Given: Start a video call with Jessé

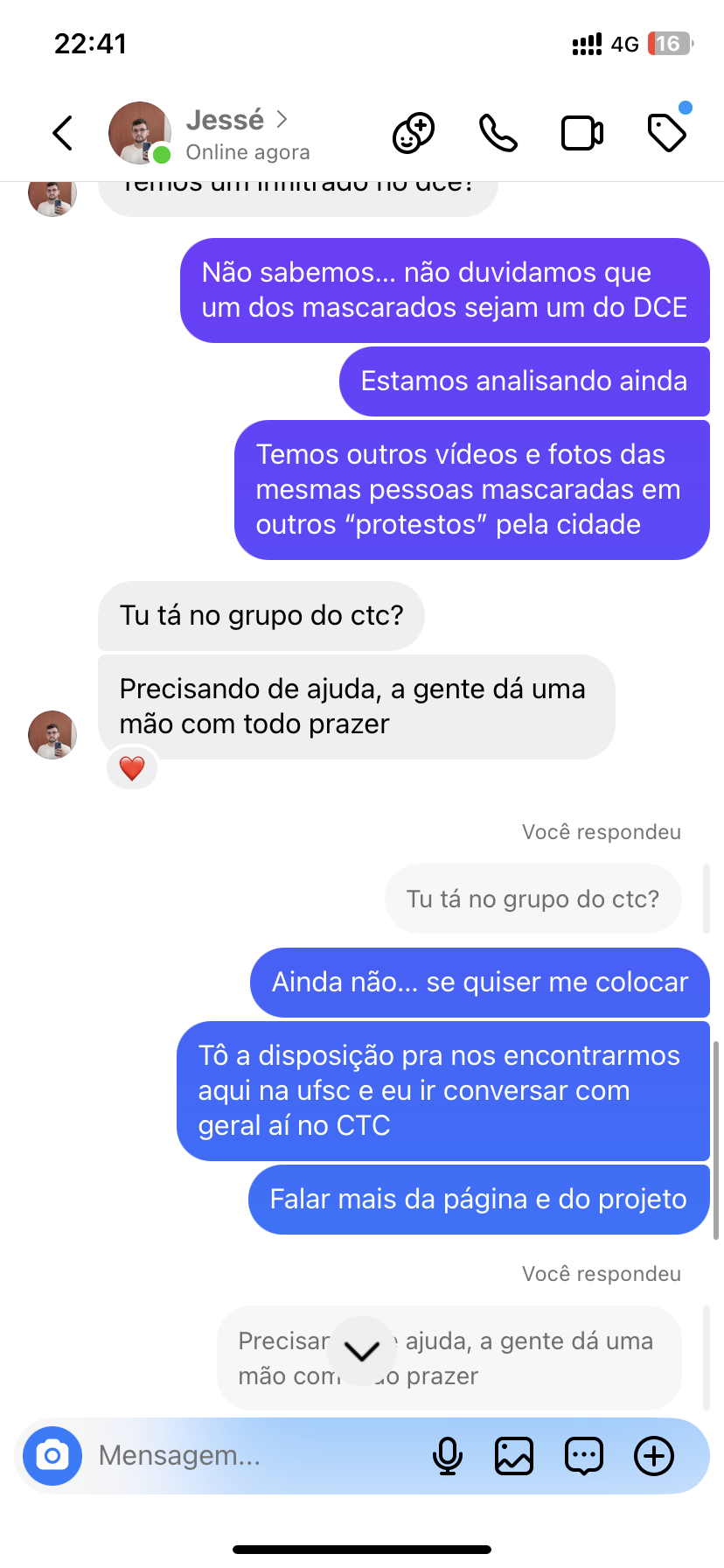Looking at the screenshot, I should point(582,133).
